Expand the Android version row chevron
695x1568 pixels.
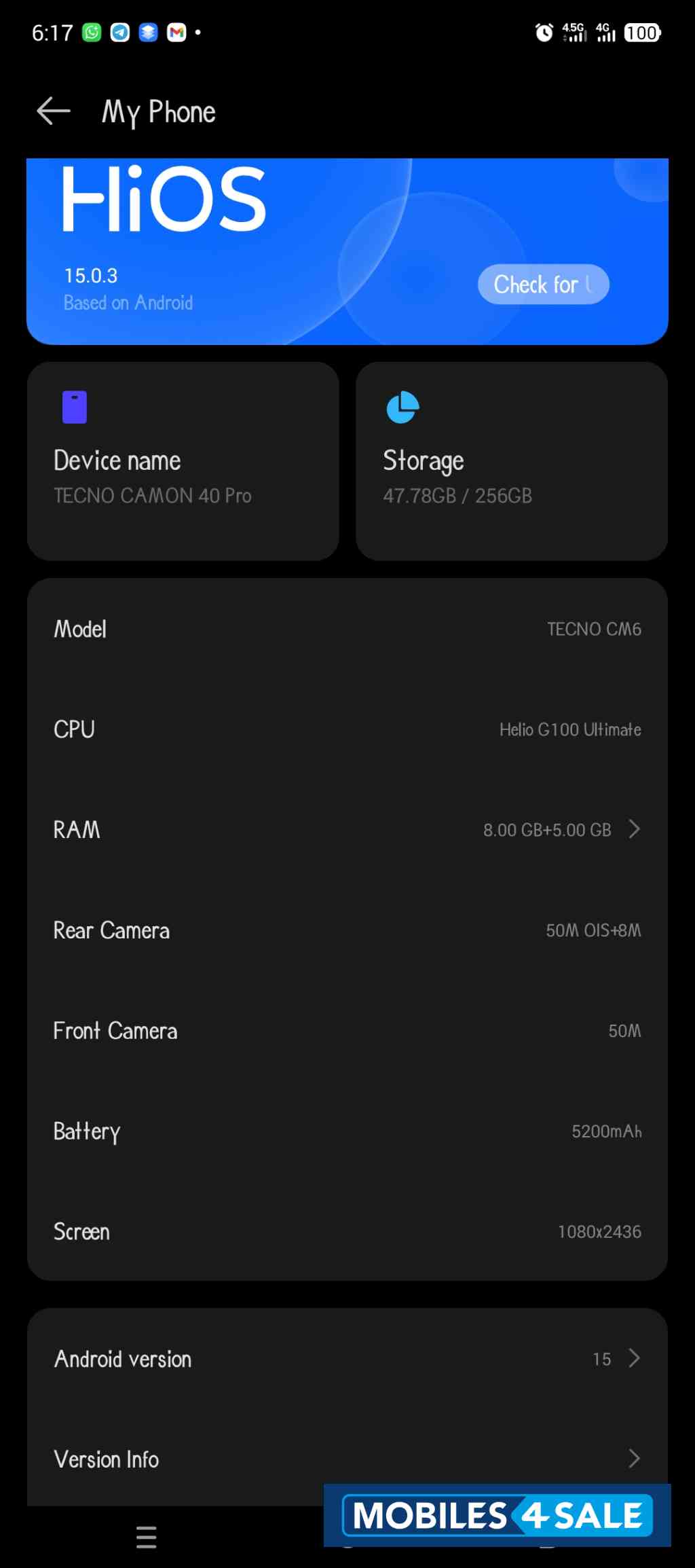(634, 1358)
